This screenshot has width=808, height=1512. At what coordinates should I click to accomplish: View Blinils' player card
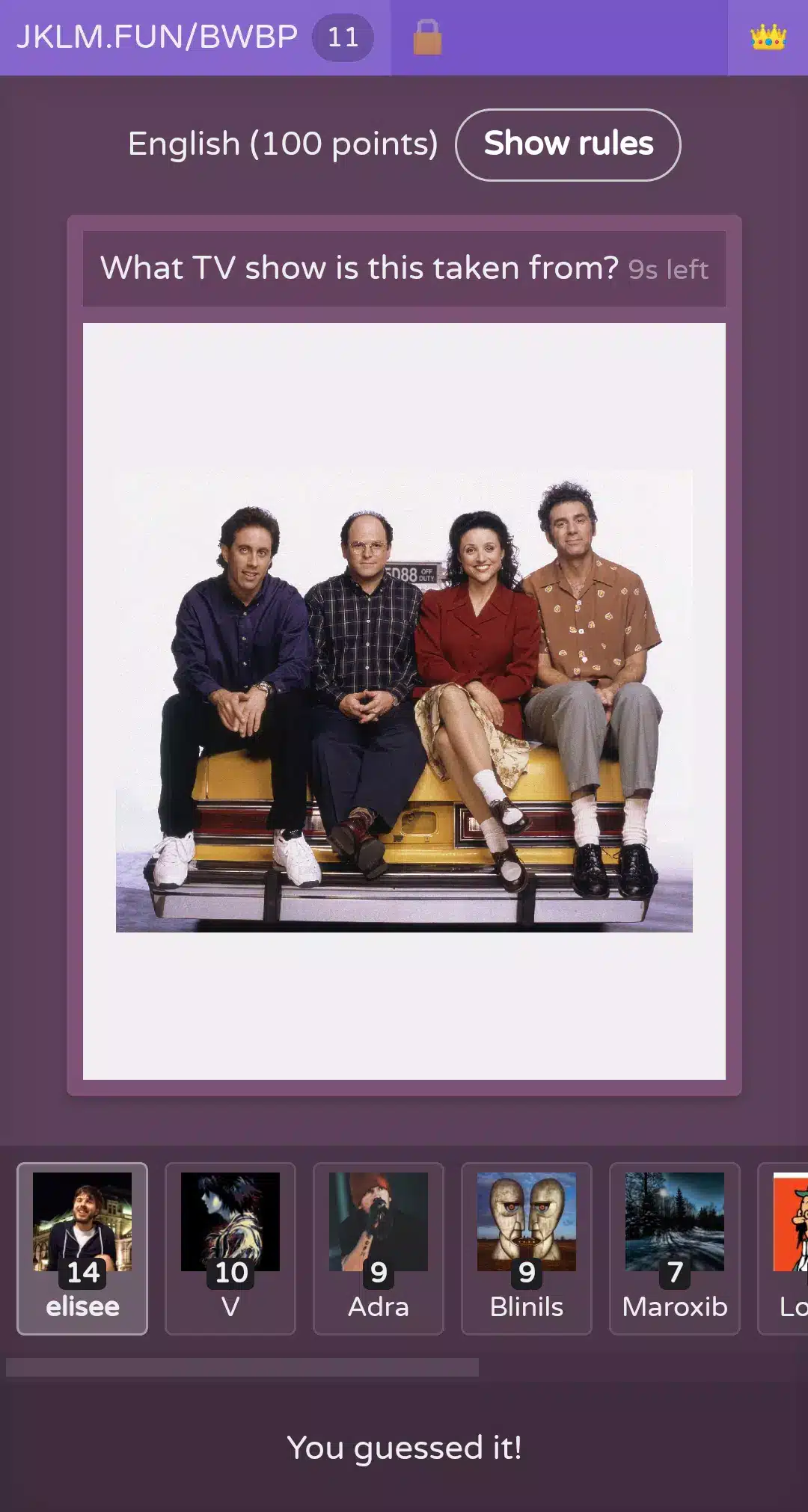pos(527,1248)
